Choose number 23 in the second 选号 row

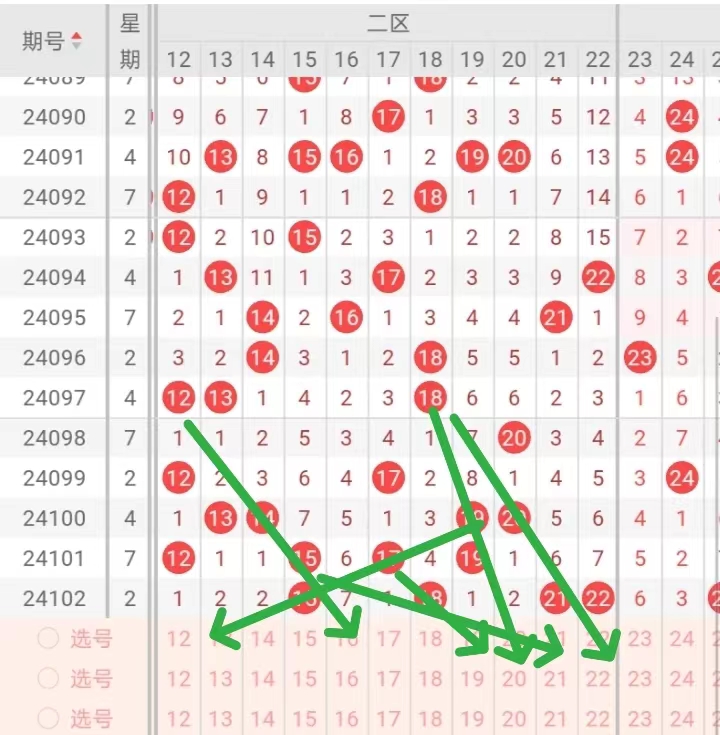(x=640, y=679)
